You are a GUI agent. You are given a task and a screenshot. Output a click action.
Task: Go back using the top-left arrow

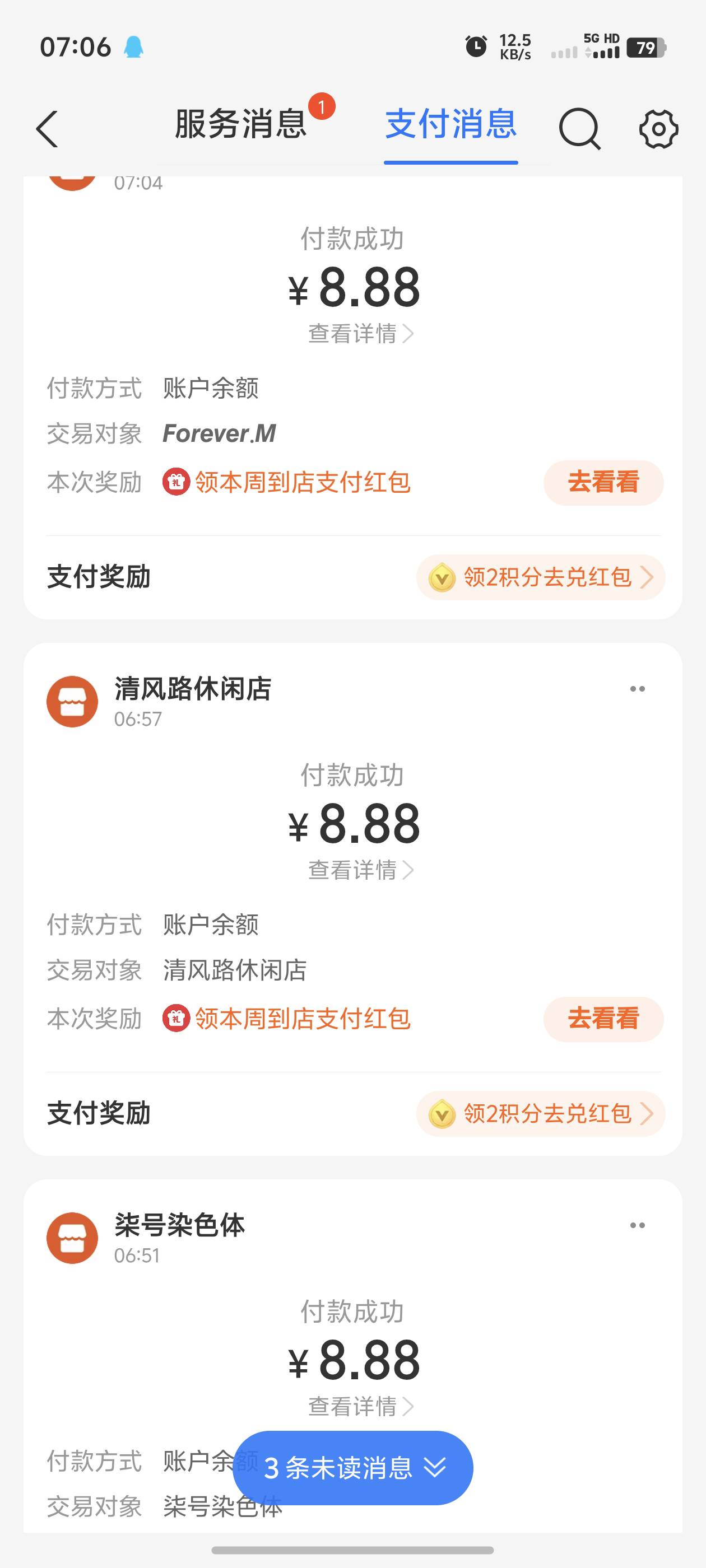(47, 129)
